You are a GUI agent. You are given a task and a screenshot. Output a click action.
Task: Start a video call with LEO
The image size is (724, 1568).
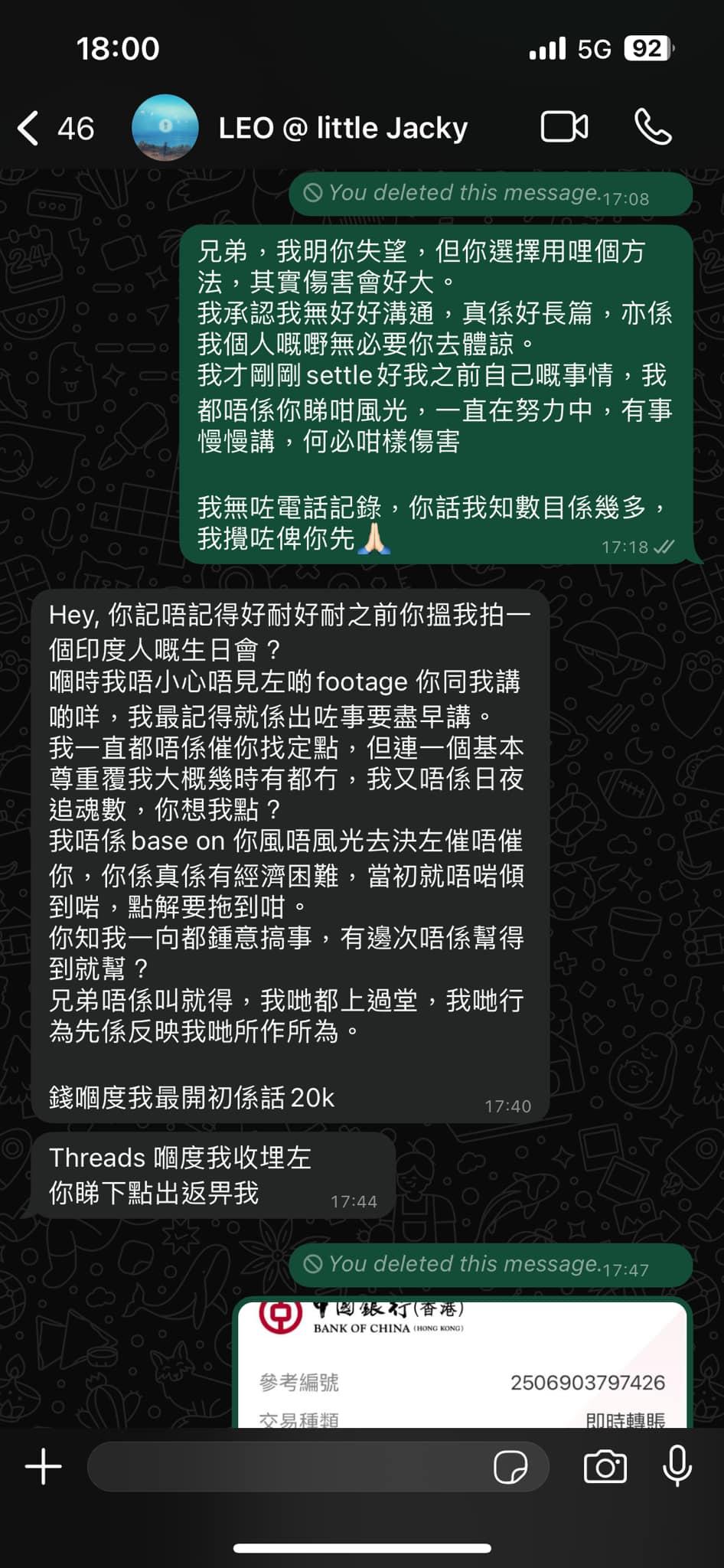pos(564,127)
